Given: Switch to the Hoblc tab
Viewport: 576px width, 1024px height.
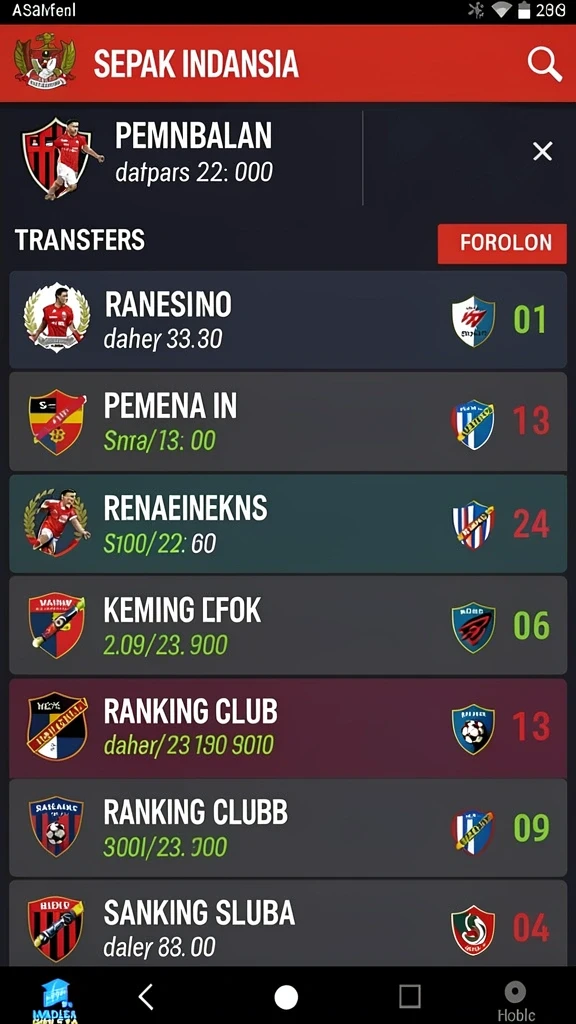Looking at the screenshot, I should click(x=516, y=1000).
